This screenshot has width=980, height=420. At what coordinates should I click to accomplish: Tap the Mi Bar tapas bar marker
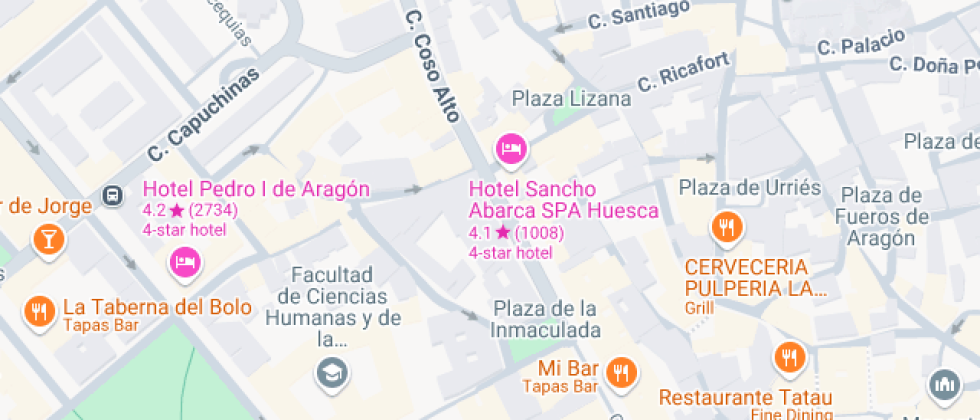pos(621,373)
